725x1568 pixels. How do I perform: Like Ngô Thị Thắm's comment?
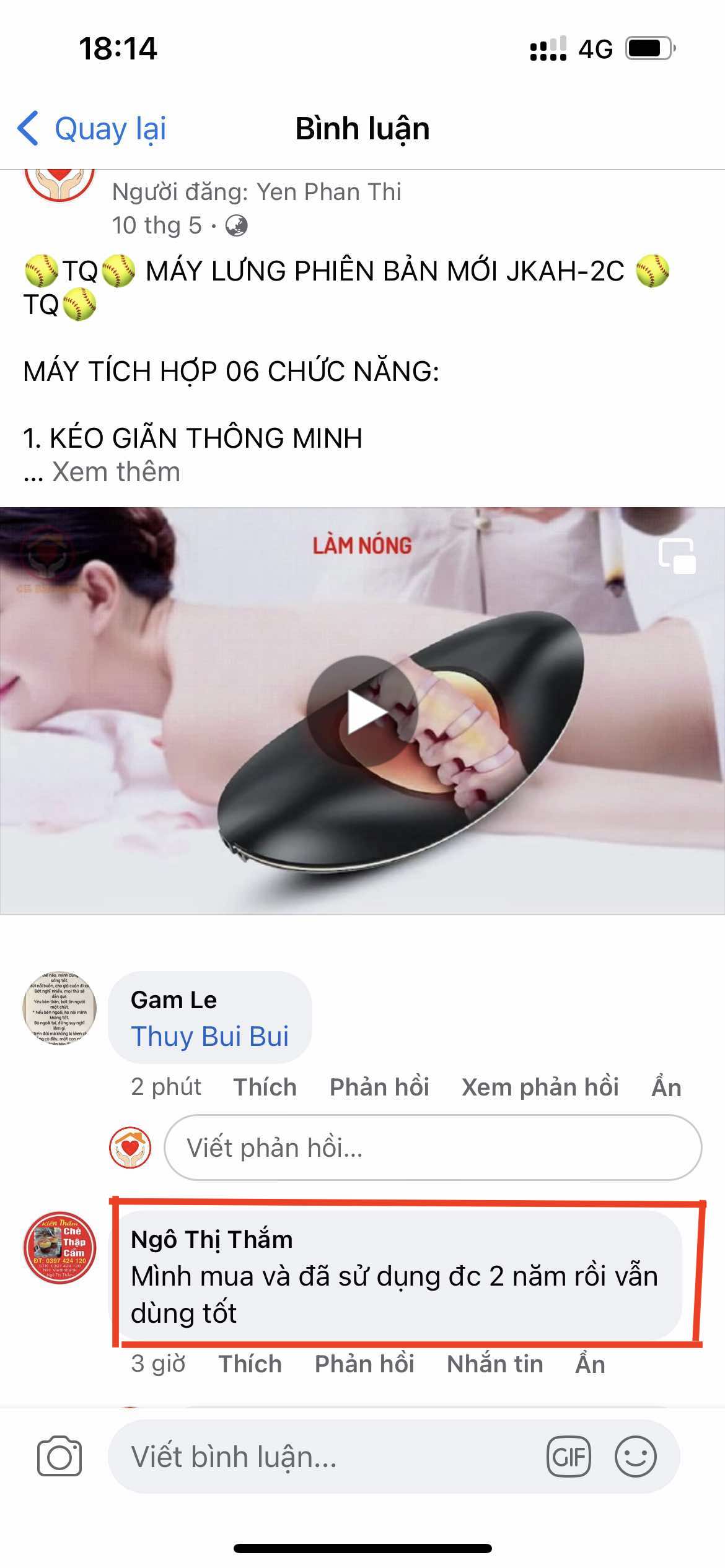[x=250, y=1364]
